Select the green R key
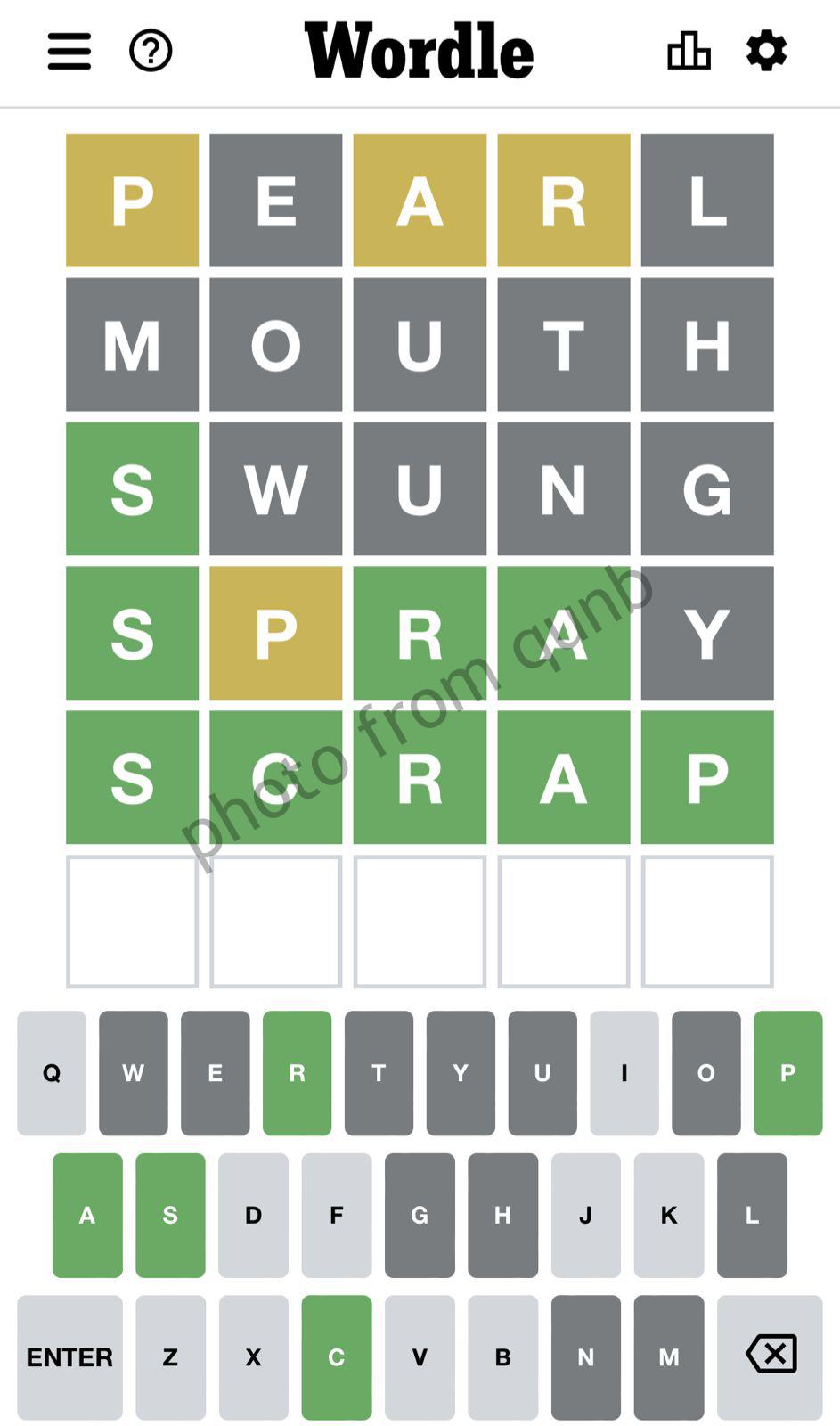 pyautogui.click(x=297, y=1072)
